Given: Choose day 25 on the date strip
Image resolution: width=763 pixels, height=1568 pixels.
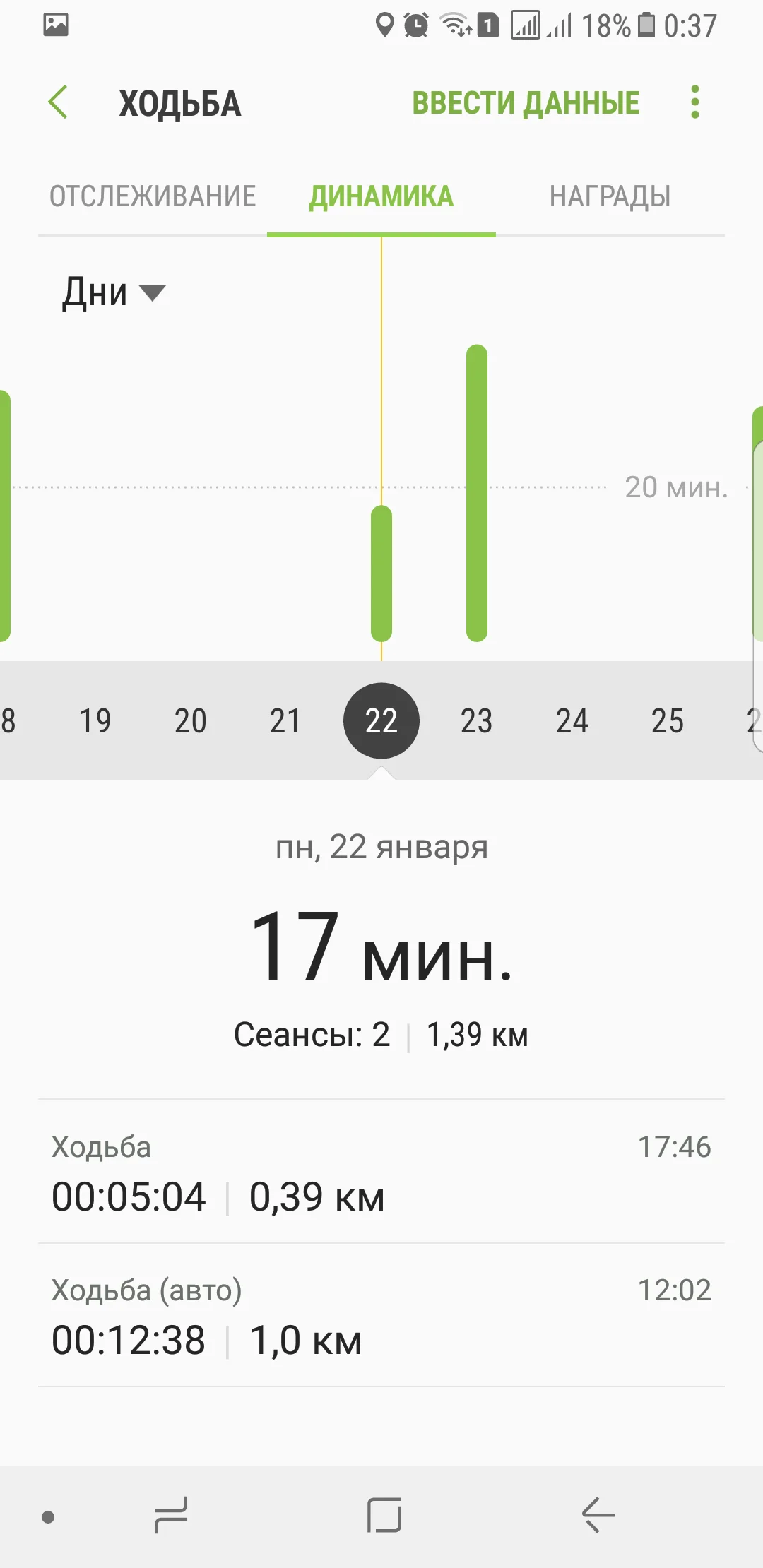Looking at the screenshot, I should pos(668,721).
